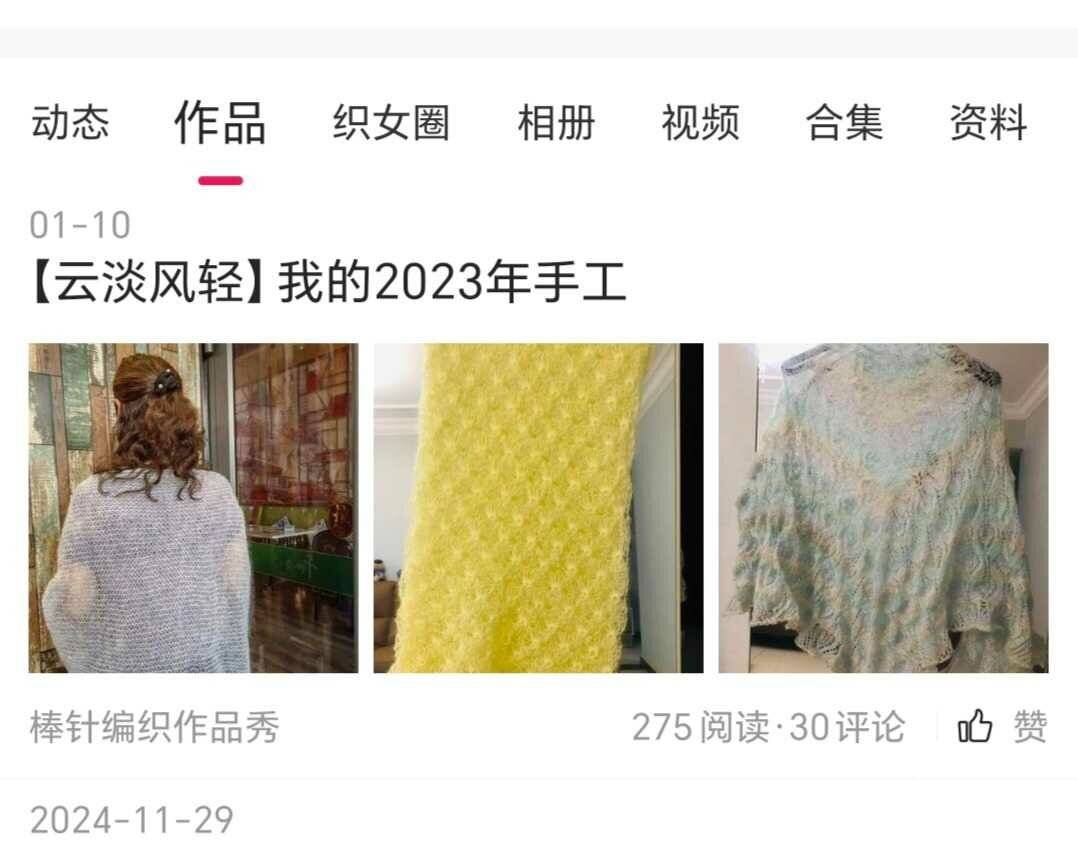
Task: Like the post with the 赞 button
Action: click(x=1002, y=727)
